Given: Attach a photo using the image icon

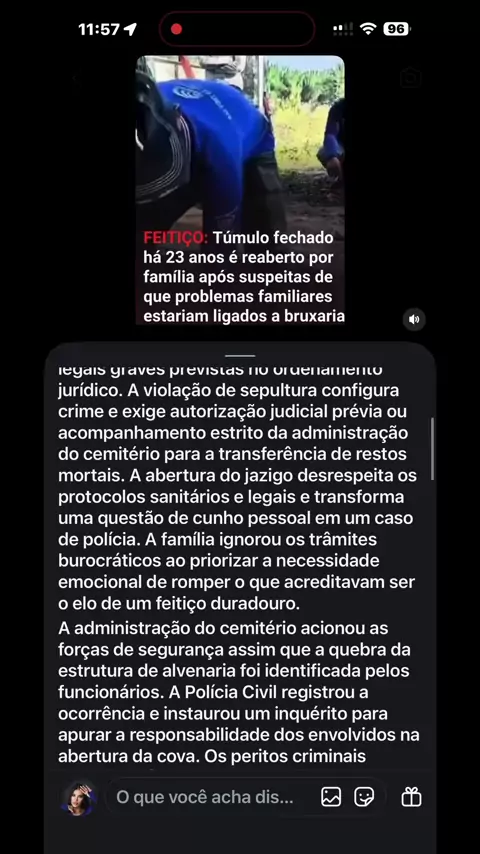Looking at the screenshot, I should click(331, 797).
